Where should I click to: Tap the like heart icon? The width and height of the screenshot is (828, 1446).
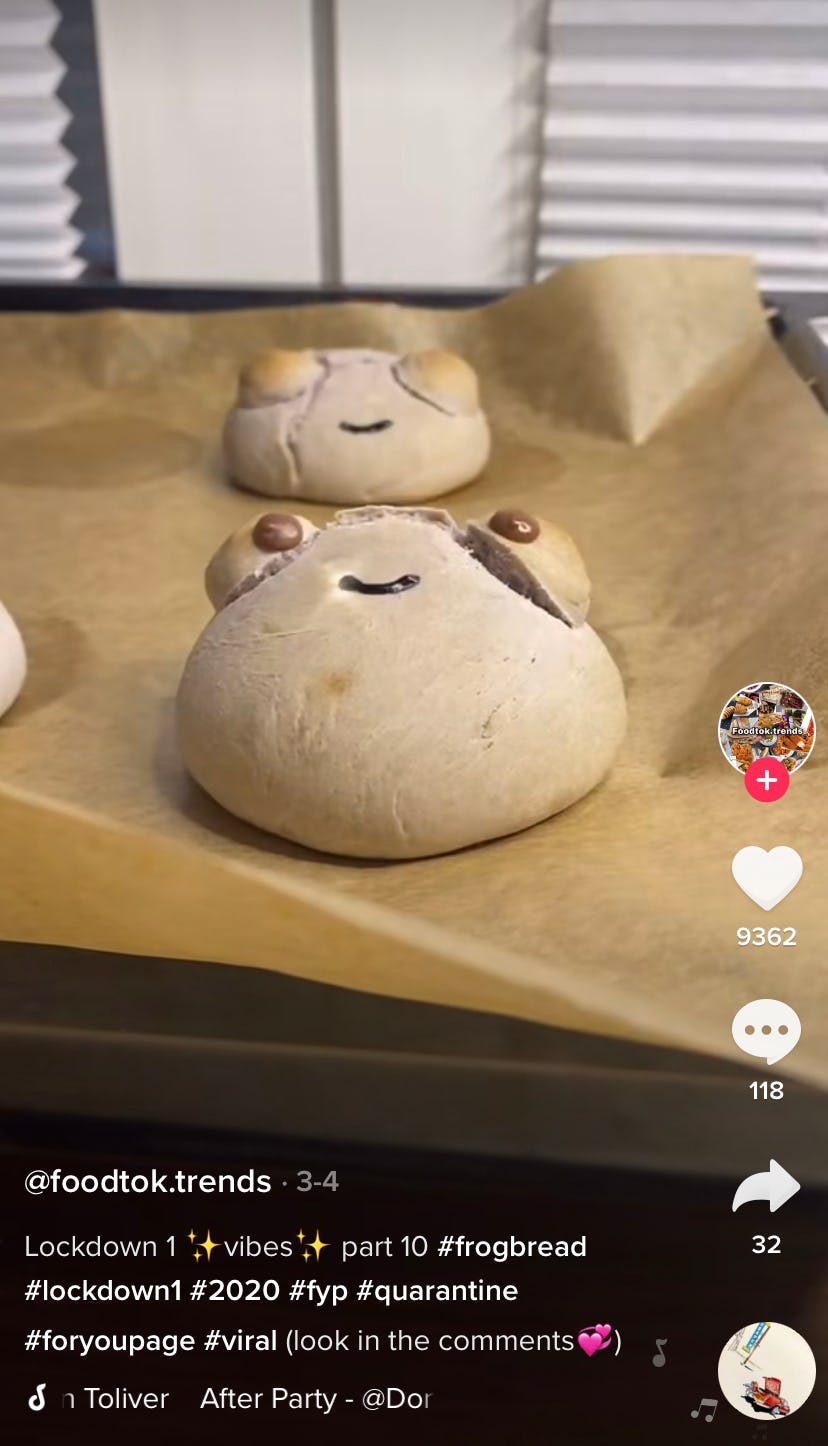(x=766, y=878)
